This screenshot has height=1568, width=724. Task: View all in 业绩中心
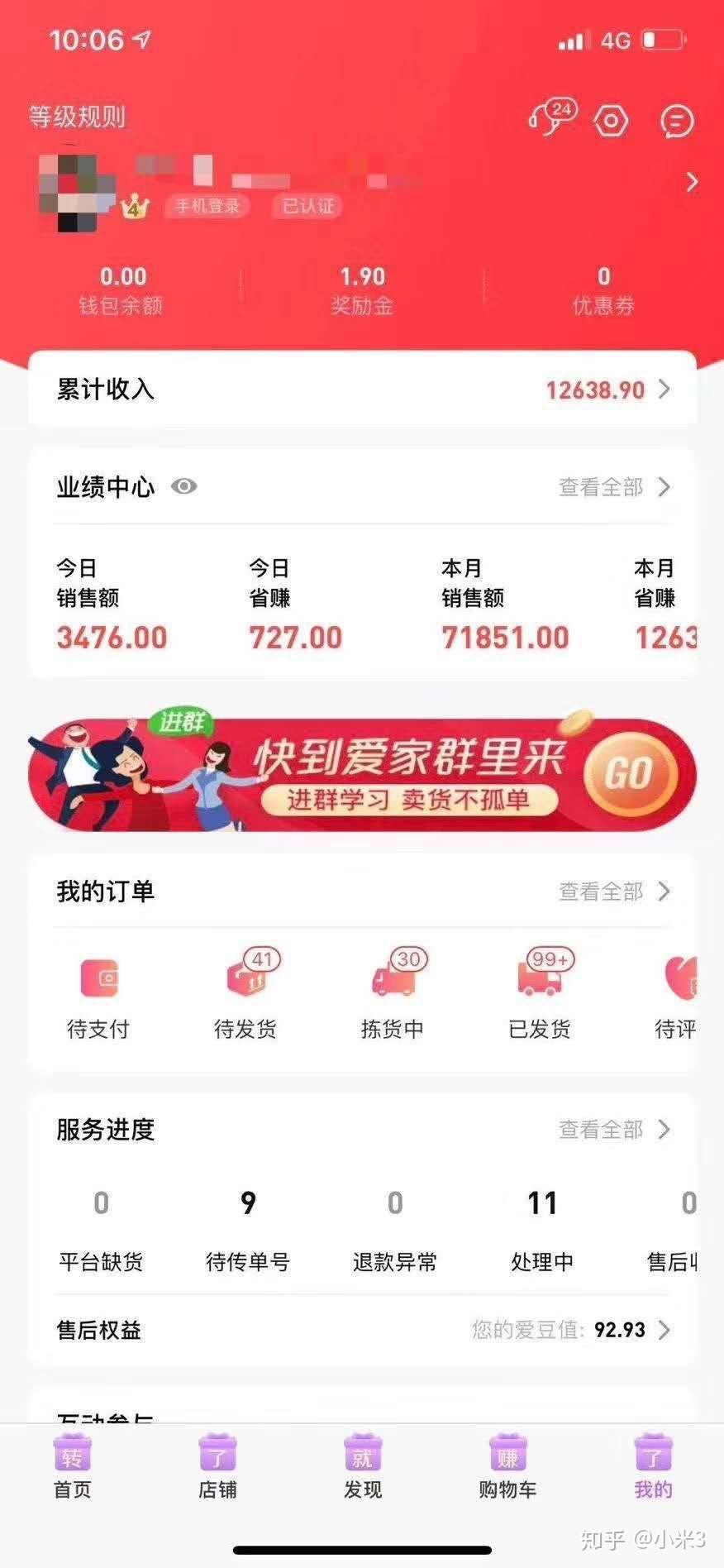614,487
